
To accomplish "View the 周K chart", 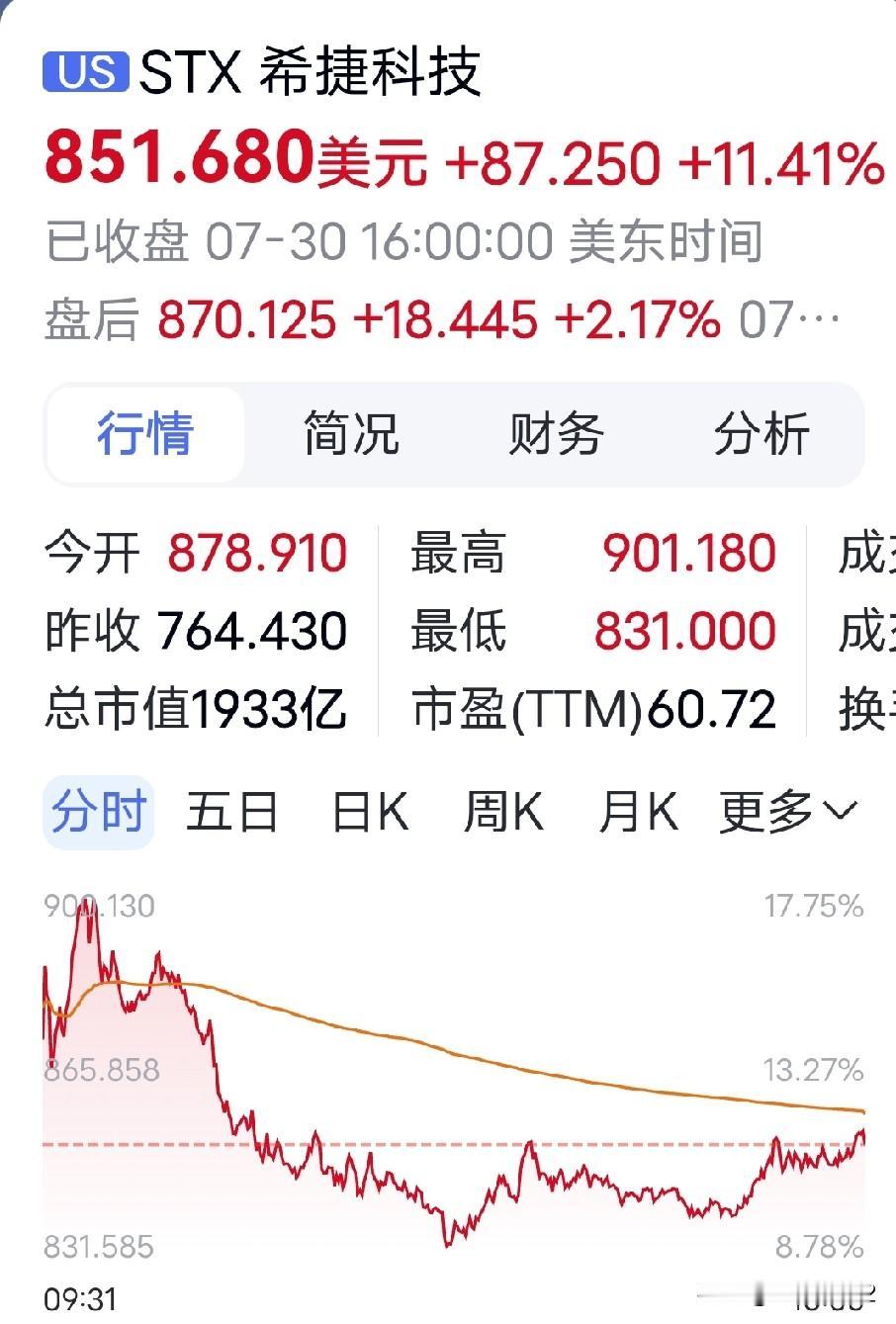I will pos(503,813).
